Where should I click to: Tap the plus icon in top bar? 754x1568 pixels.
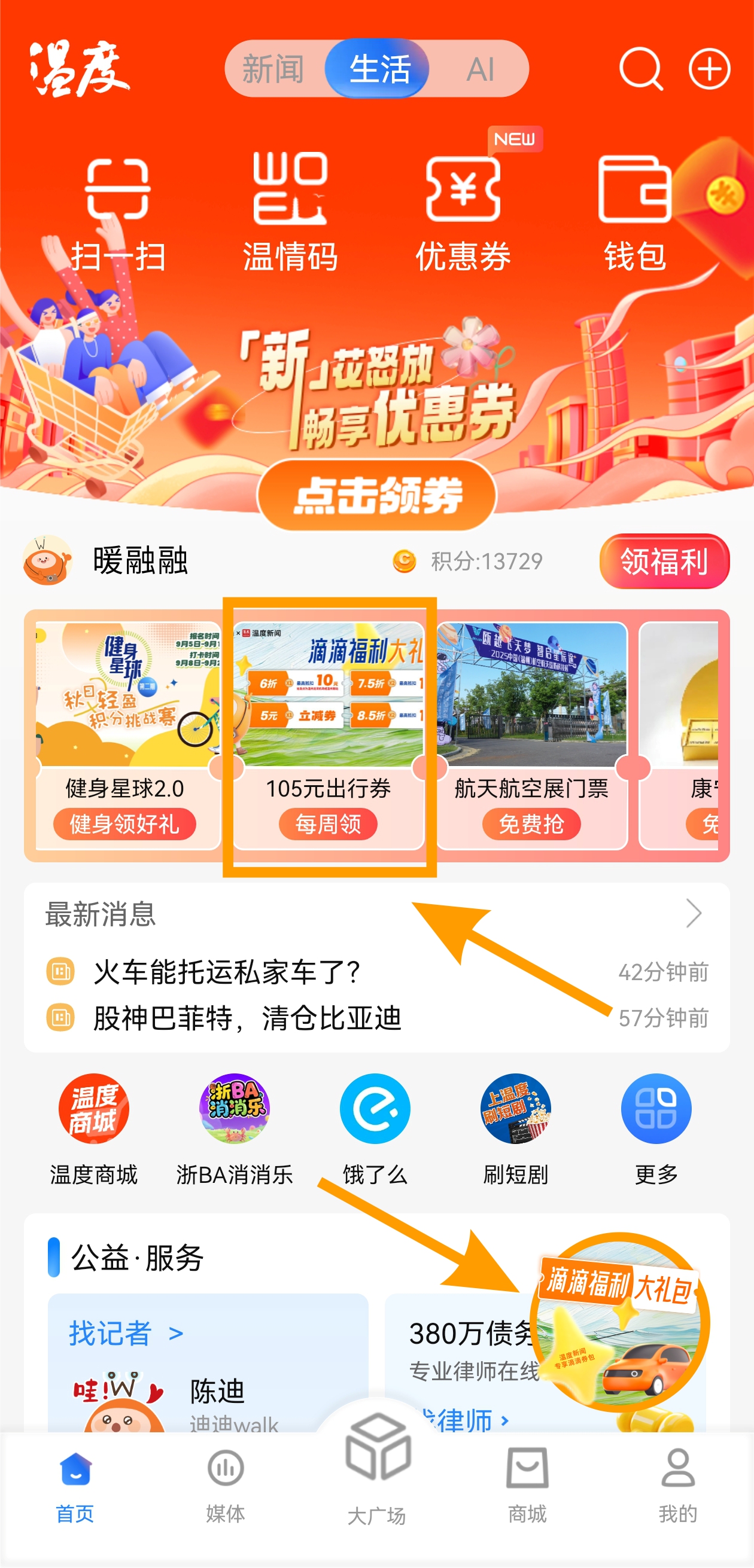click(x=709, y=69)
